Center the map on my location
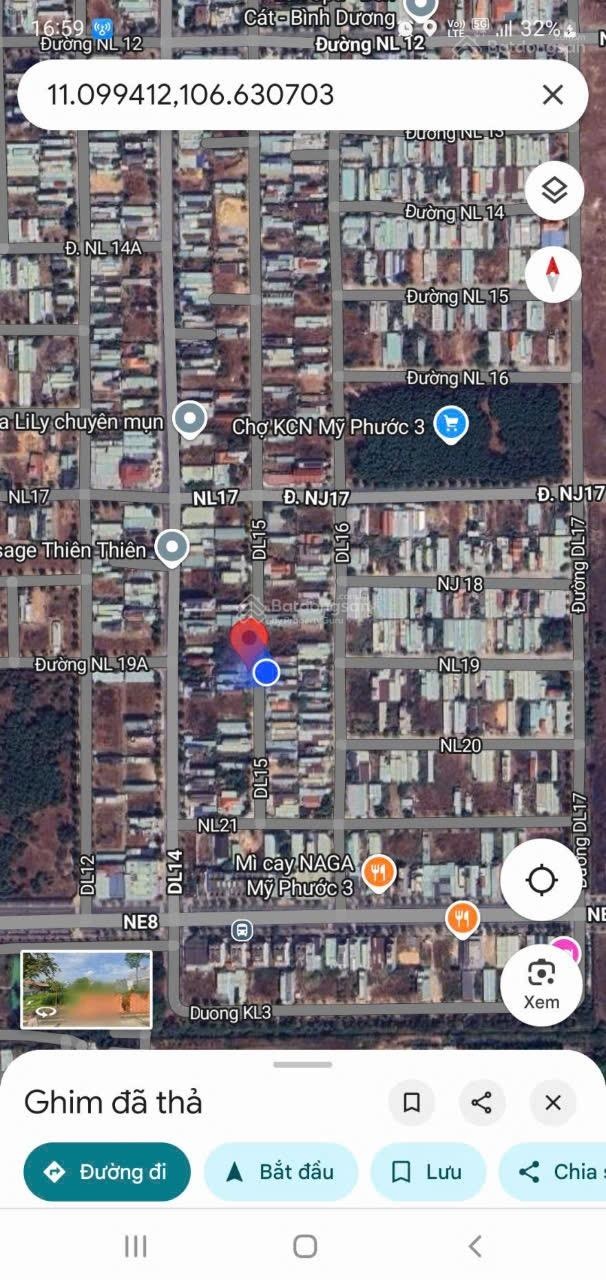 click(x=541, y=880)
